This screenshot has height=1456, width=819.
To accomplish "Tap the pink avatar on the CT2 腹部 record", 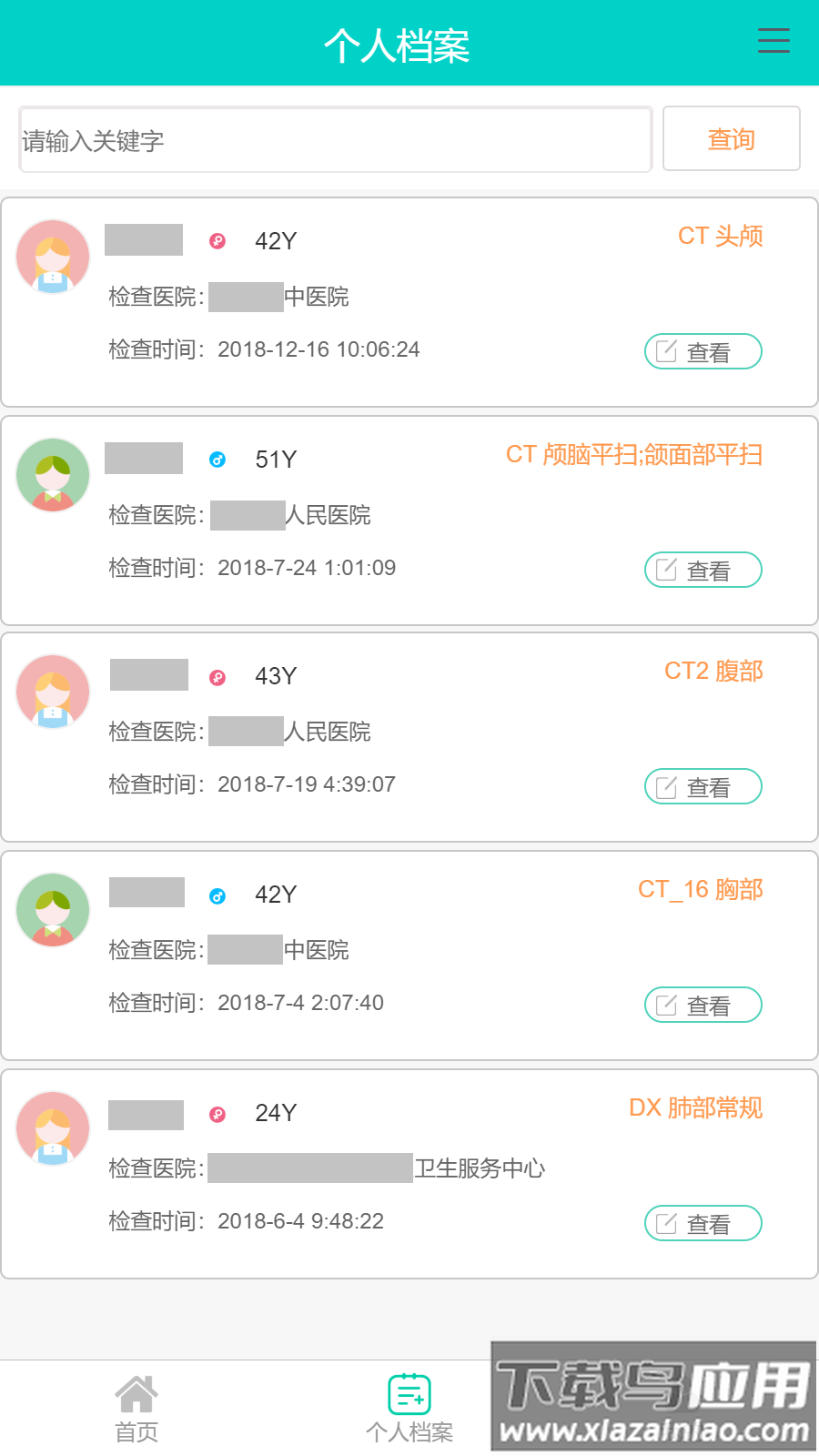I will (x=52, y=692).
